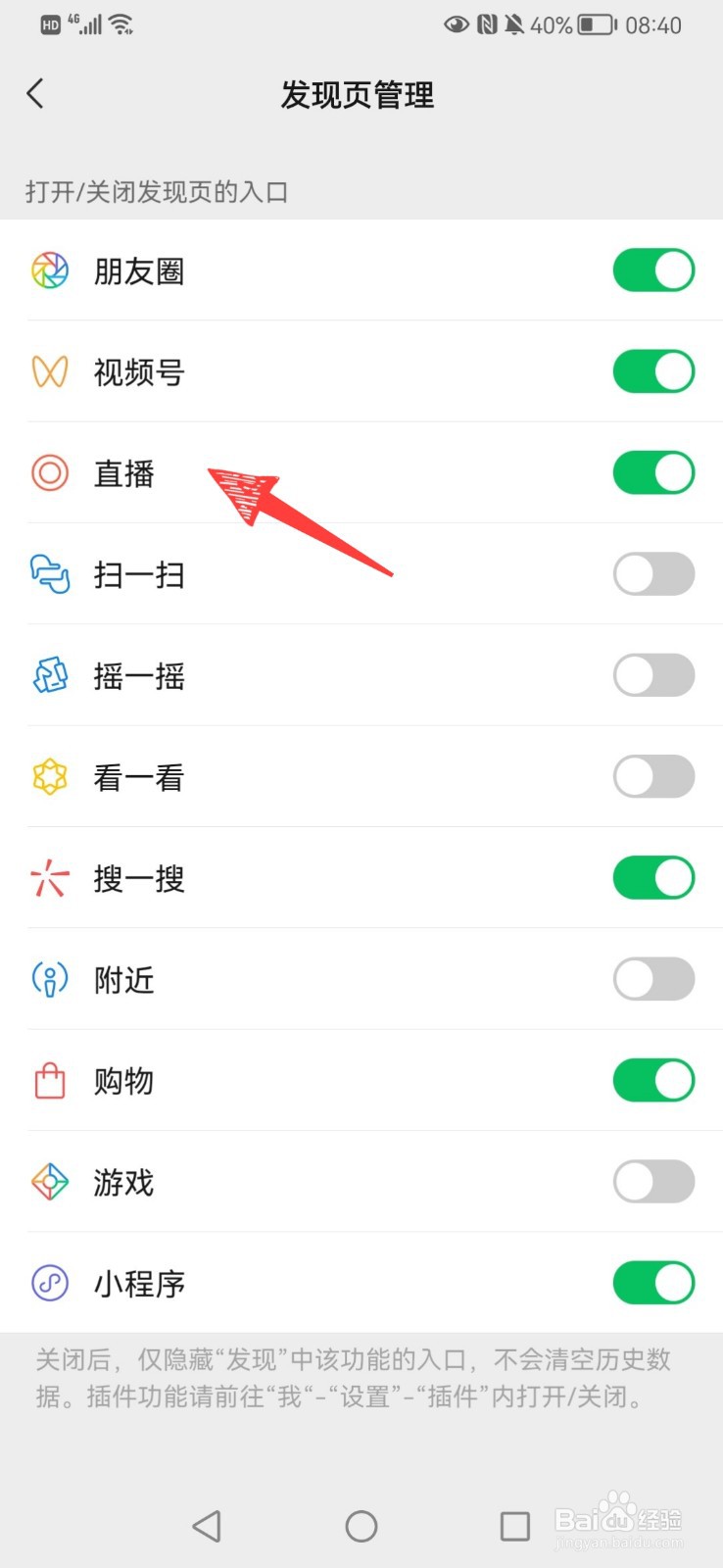Select the Mini Programs (小程序) icon

click(49, 1283)
